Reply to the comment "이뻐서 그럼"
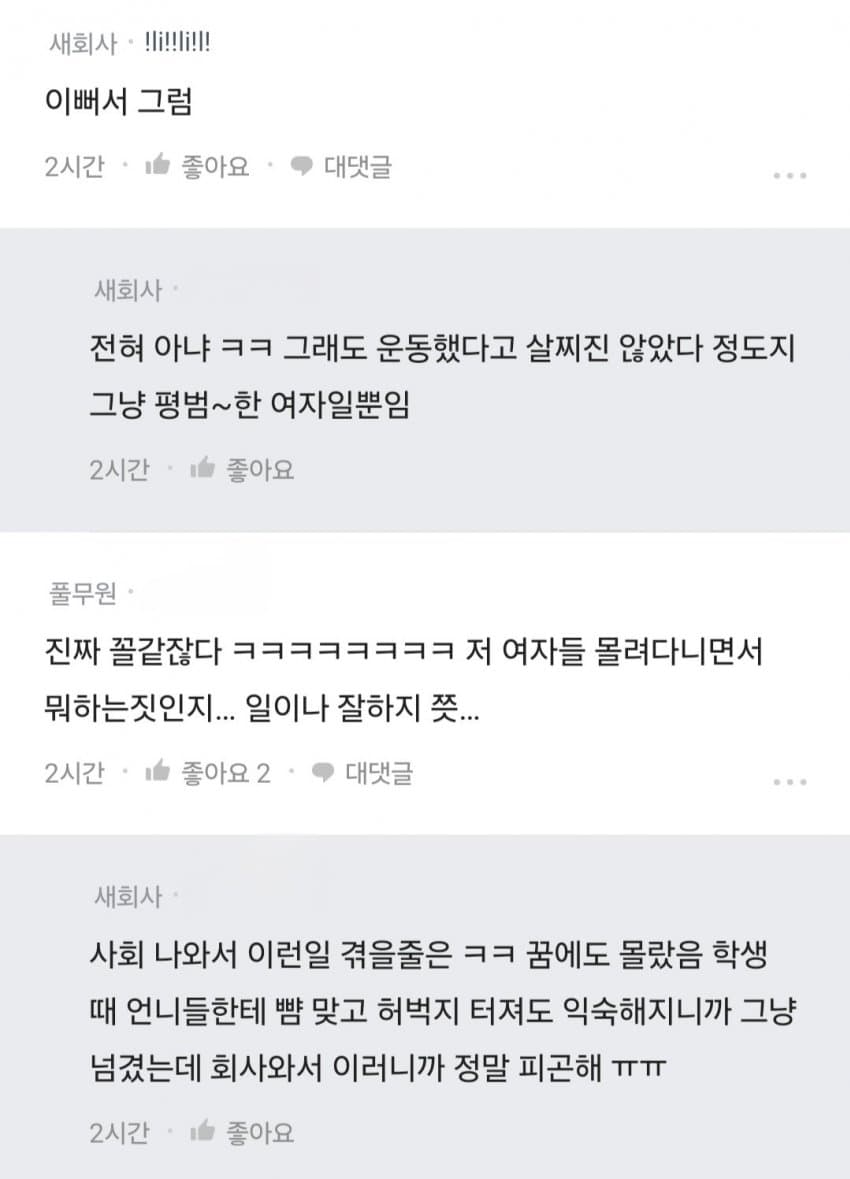Viewport: 850px width, 1179px height. [x=341, y=166]
